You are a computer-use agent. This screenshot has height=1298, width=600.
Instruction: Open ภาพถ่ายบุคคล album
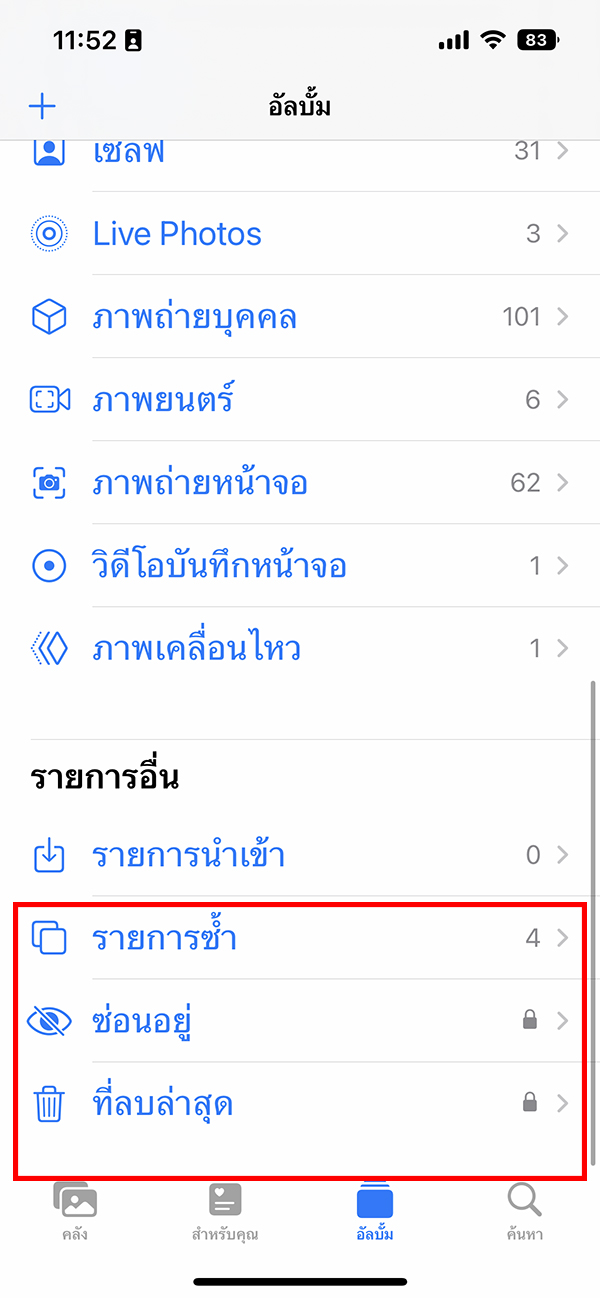tap(300, 318)
